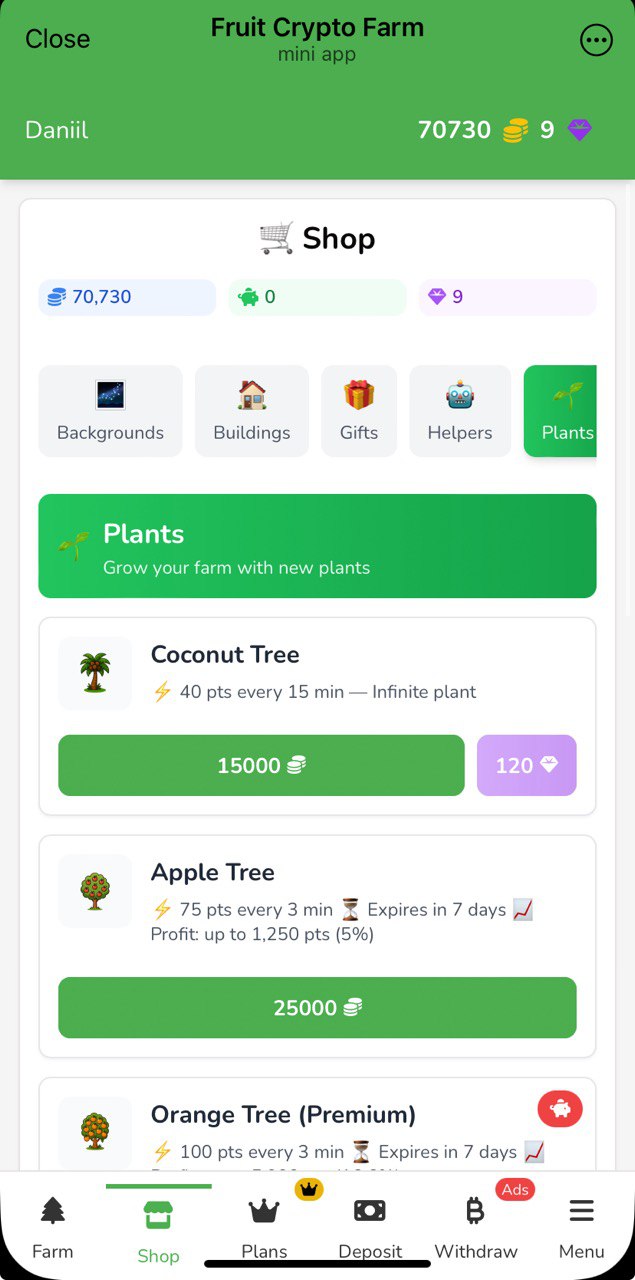Tap the red piggy bank badge on Orange Tree

[x=560, y=1109]
